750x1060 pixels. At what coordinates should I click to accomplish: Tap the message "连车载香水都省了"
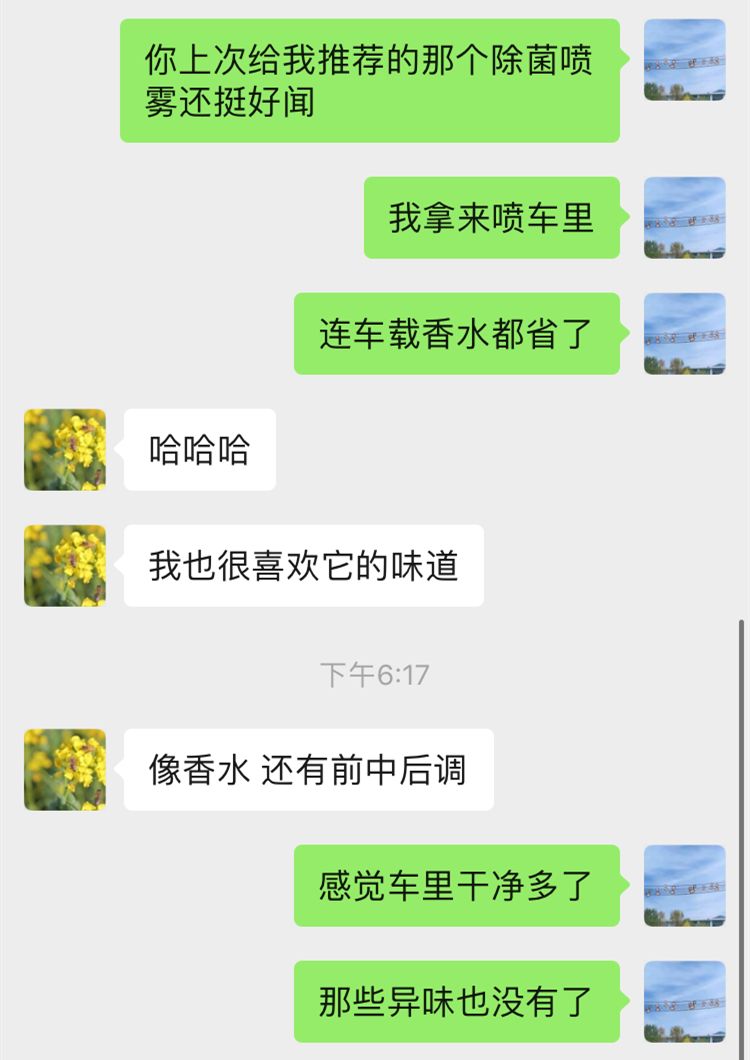(457, 336)
